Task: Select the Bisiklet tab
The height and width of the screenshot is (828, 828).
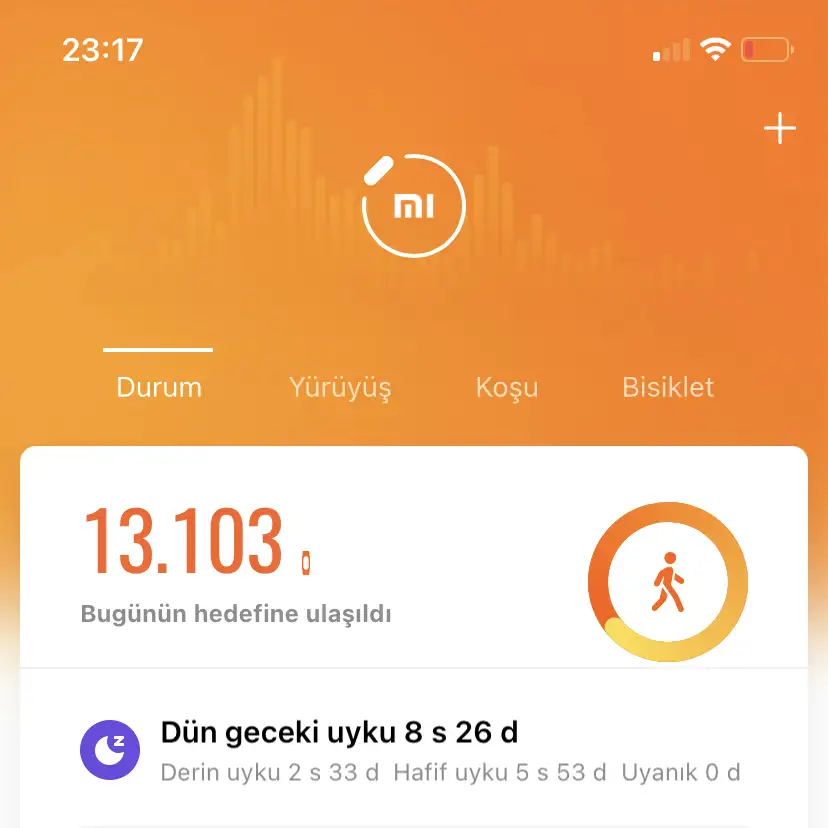Action: [x=668, y=387]
